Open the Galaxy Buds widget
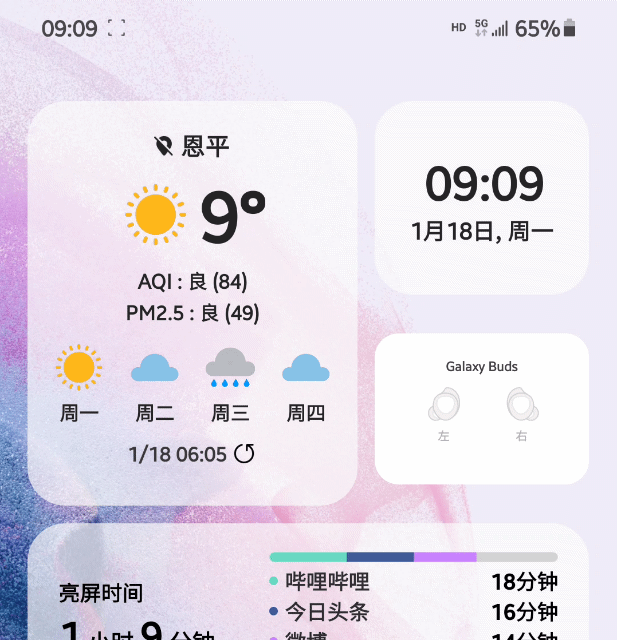The image size is (617, 640). point(482,408)
